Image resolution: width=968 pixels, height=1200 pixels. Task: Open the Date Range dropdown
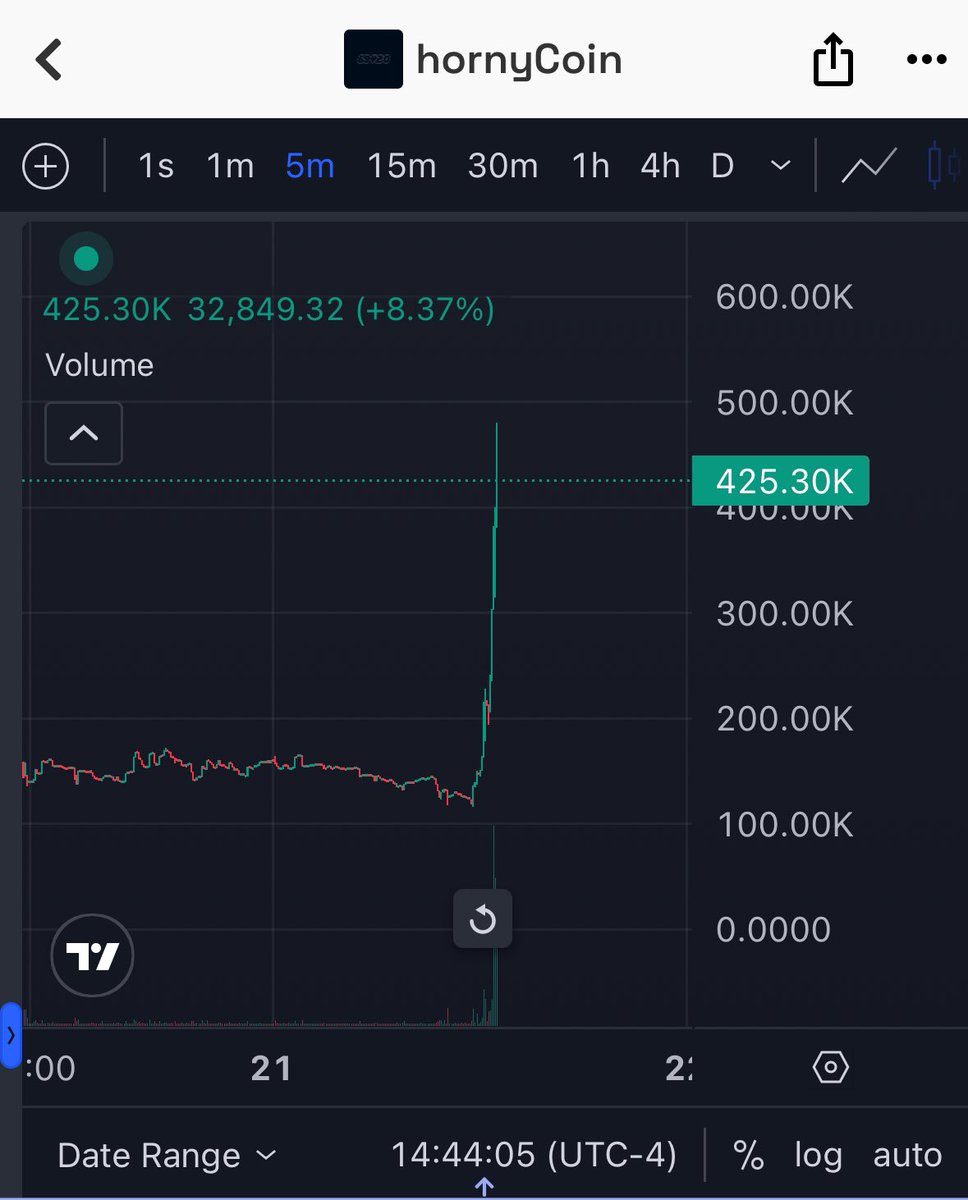tap(166, 1156)
